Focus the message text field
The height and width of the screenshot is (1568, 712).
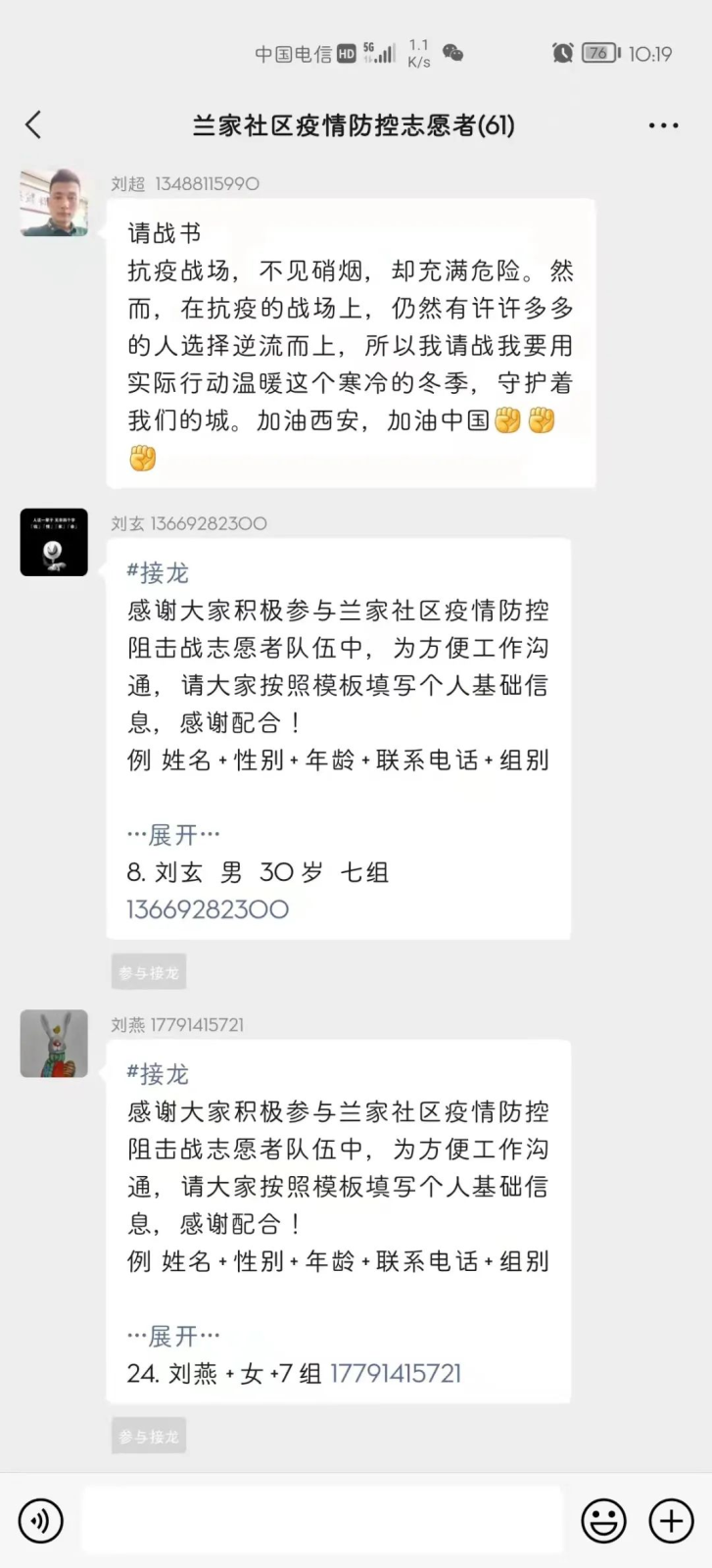click(323, 1521)
